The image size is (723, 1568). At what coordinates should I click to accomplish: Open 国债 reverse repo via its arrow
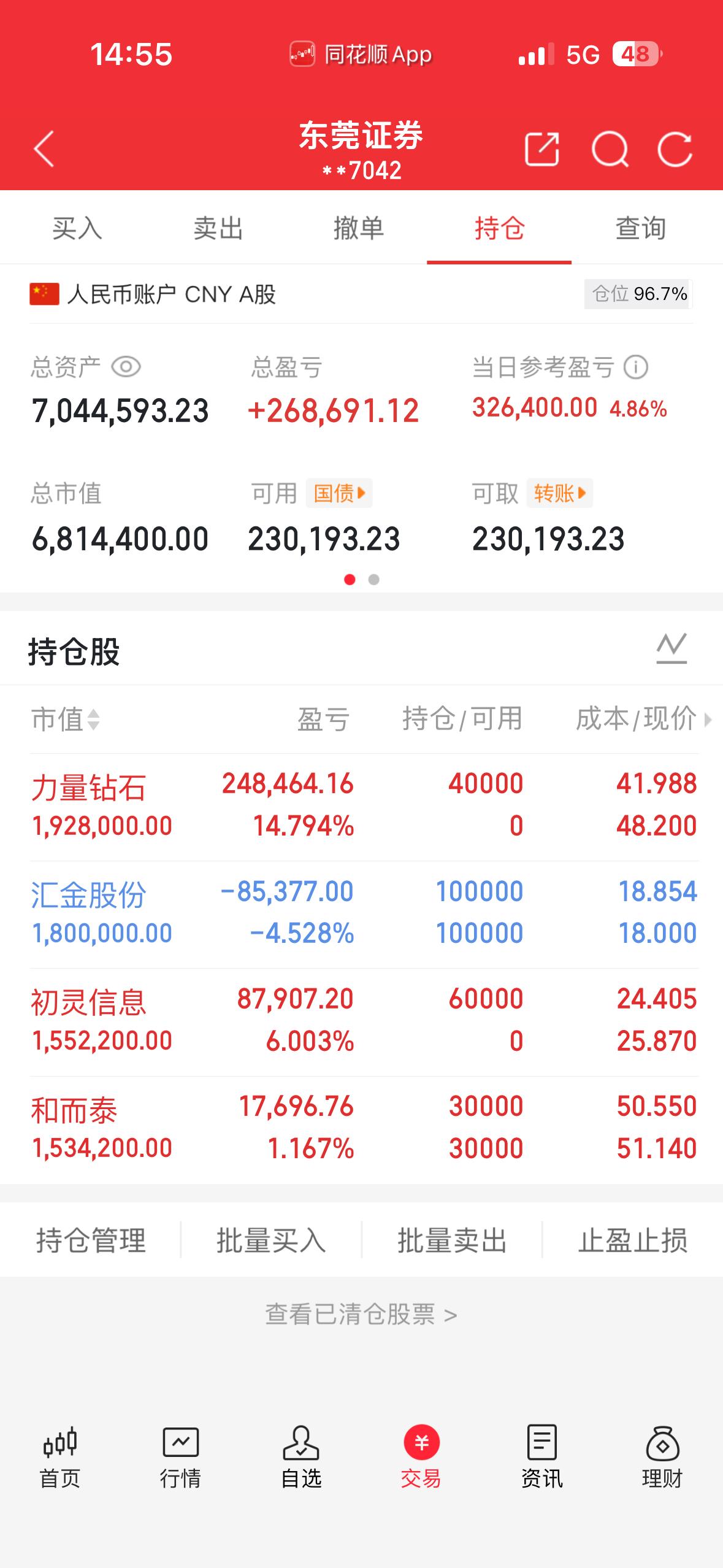click(337, 494)
